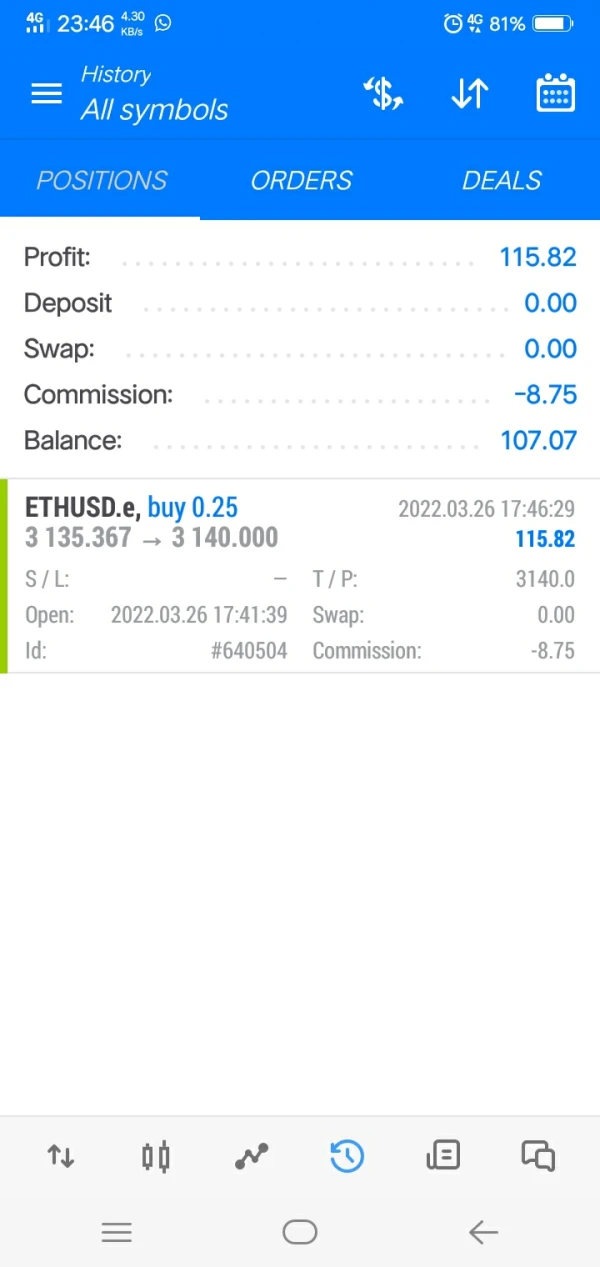Go to the home screen
Screen dimensions: 600x1267
(x=300, y=1233)
